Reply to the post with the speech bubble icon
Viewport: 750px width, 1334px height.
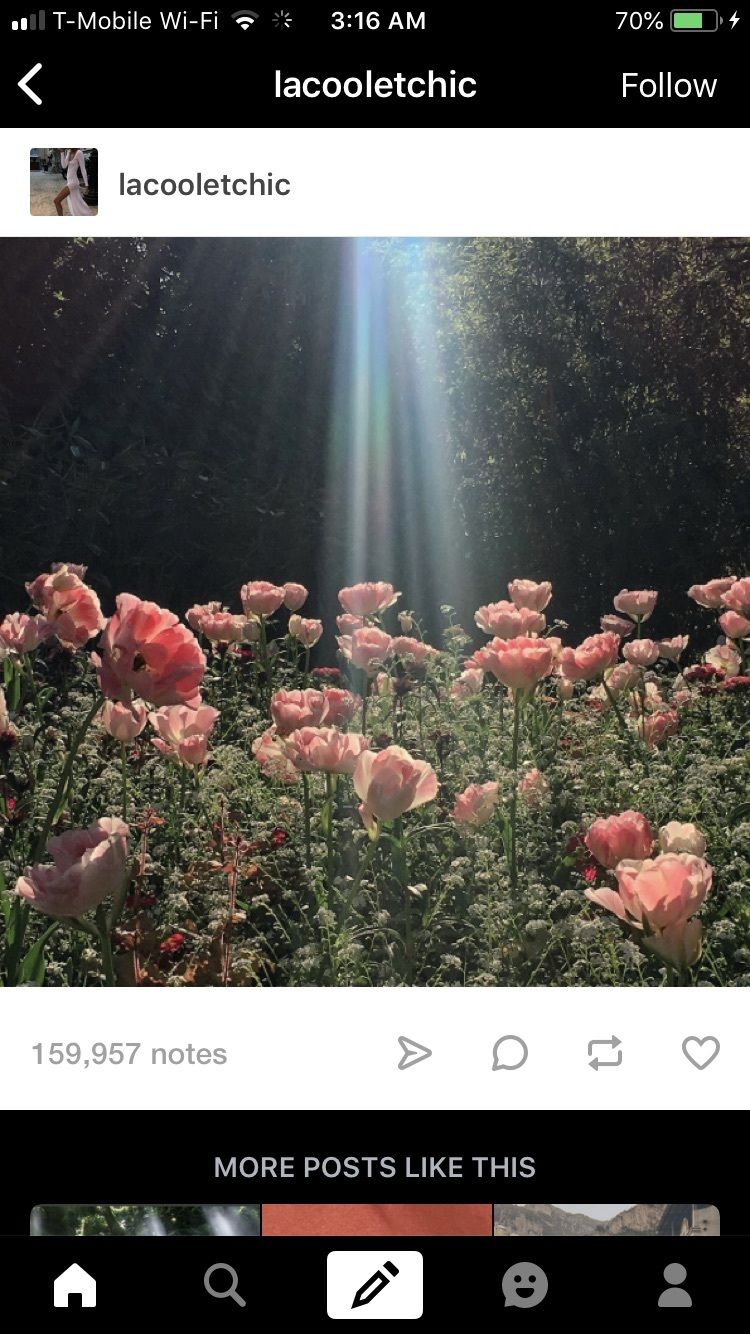[509, 1053]
